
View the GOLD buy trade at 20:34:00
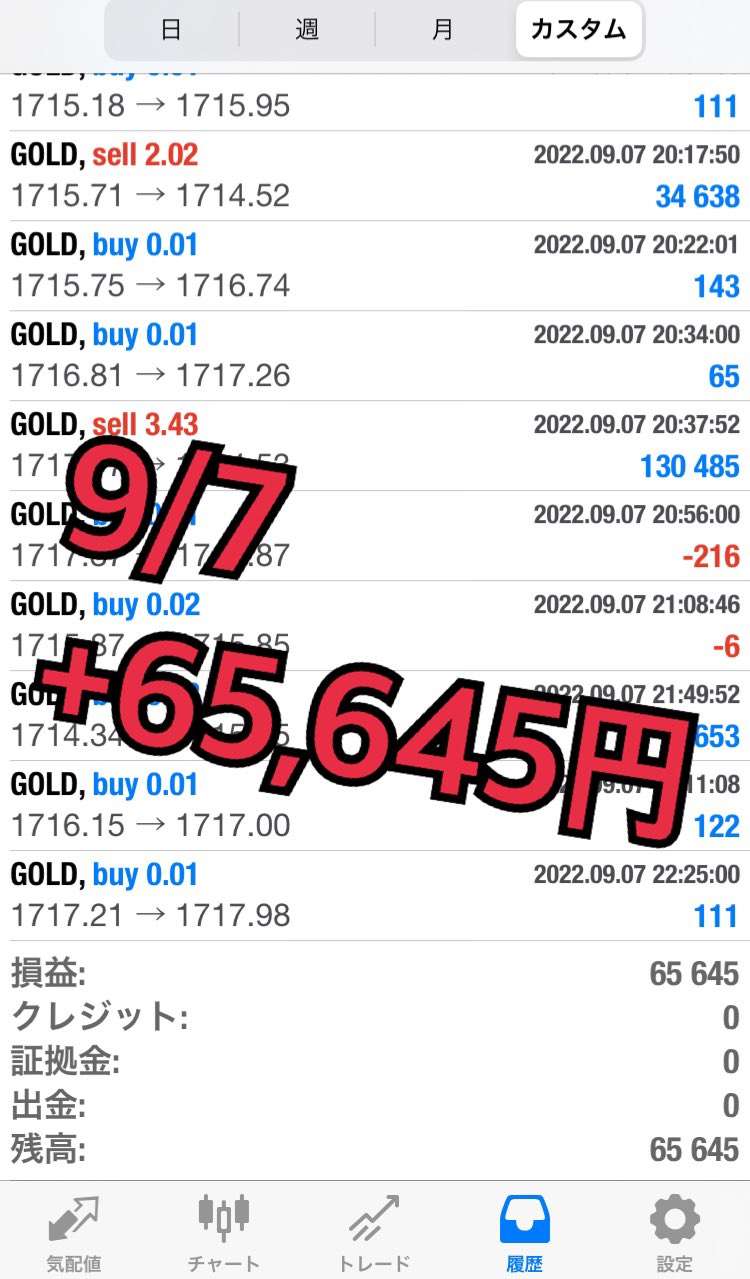click(375, 356)
